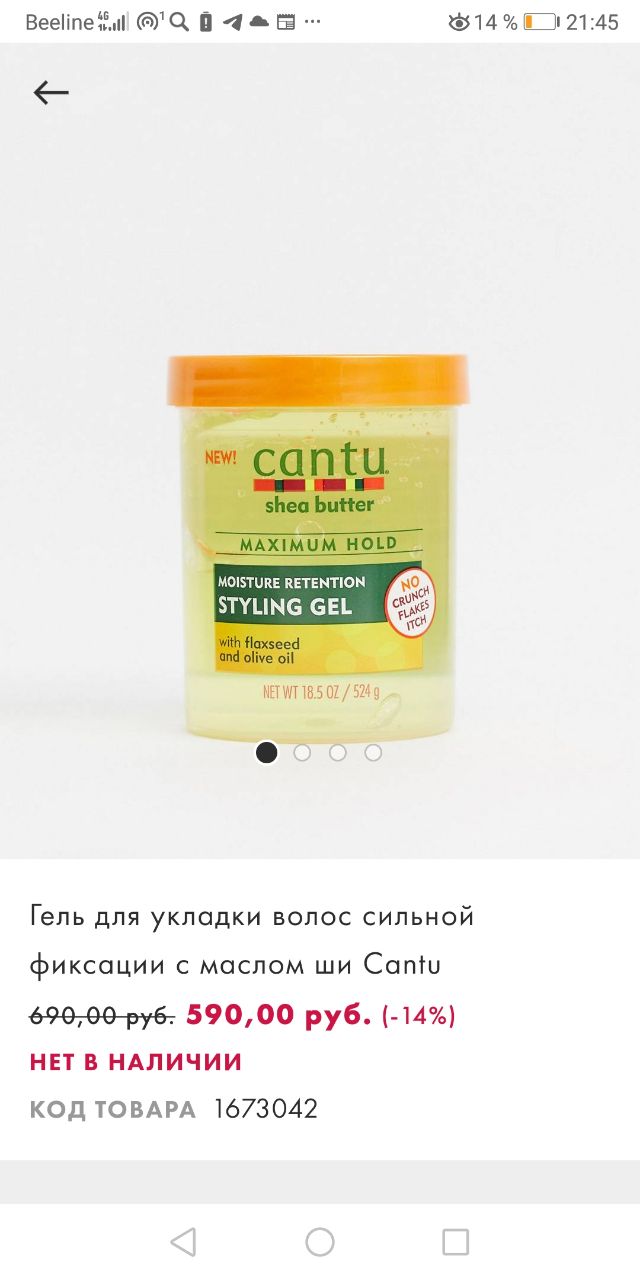Open the system recent apps button
The image size is (640, 1280).
pos(455,1242)
